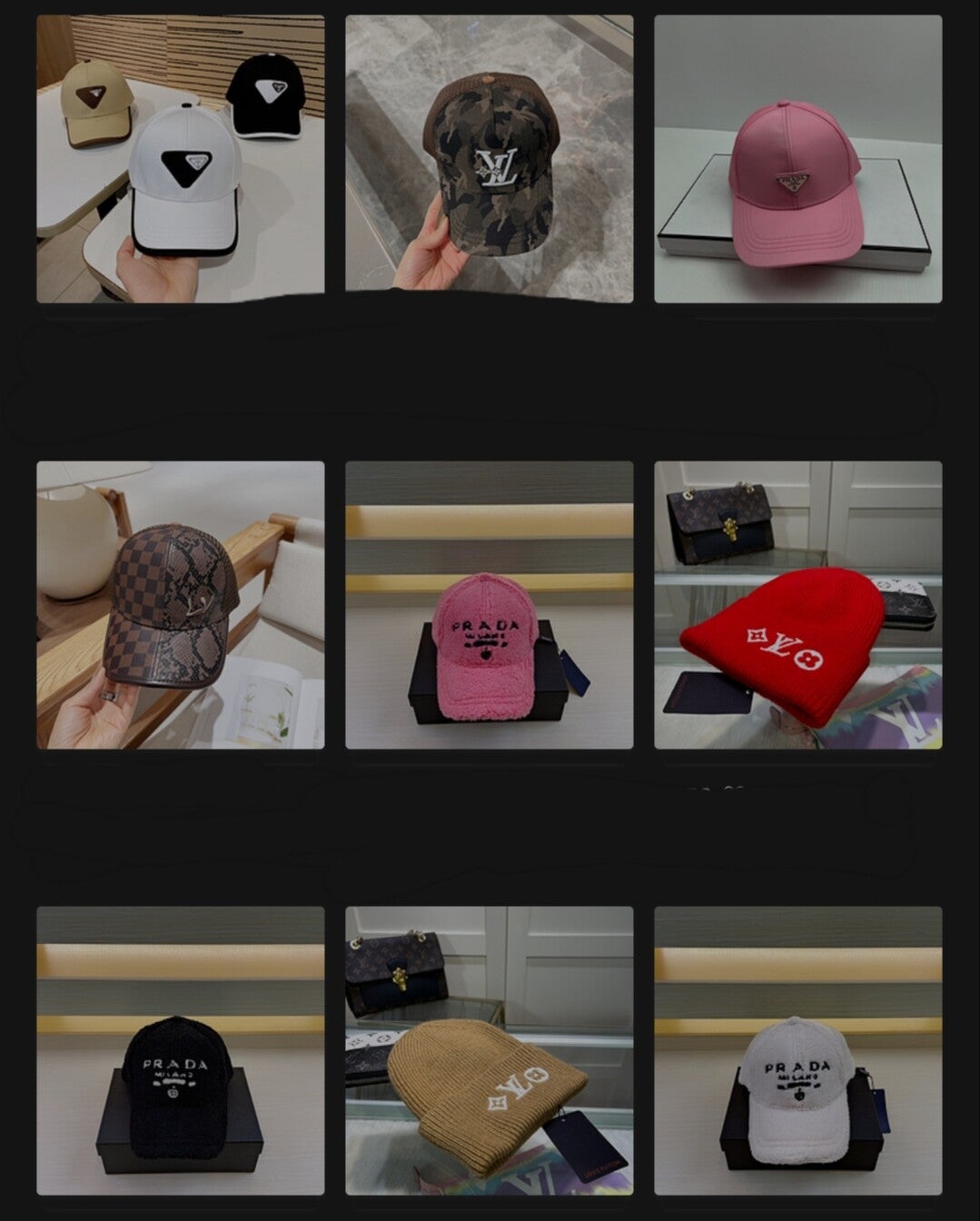The width and height of the screenshot is (980, 1221).
Task: Open the black fuzzy cap tile
Action: click(x=180, y=1050)
